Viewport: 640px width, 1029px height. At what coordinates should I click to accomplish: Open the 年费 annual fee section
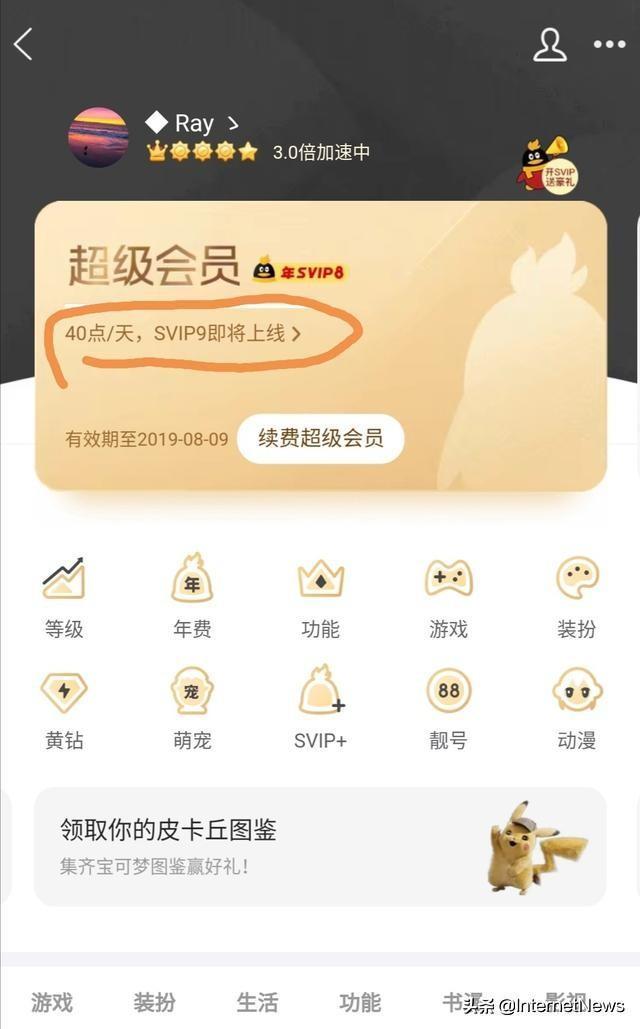(192, 597)
